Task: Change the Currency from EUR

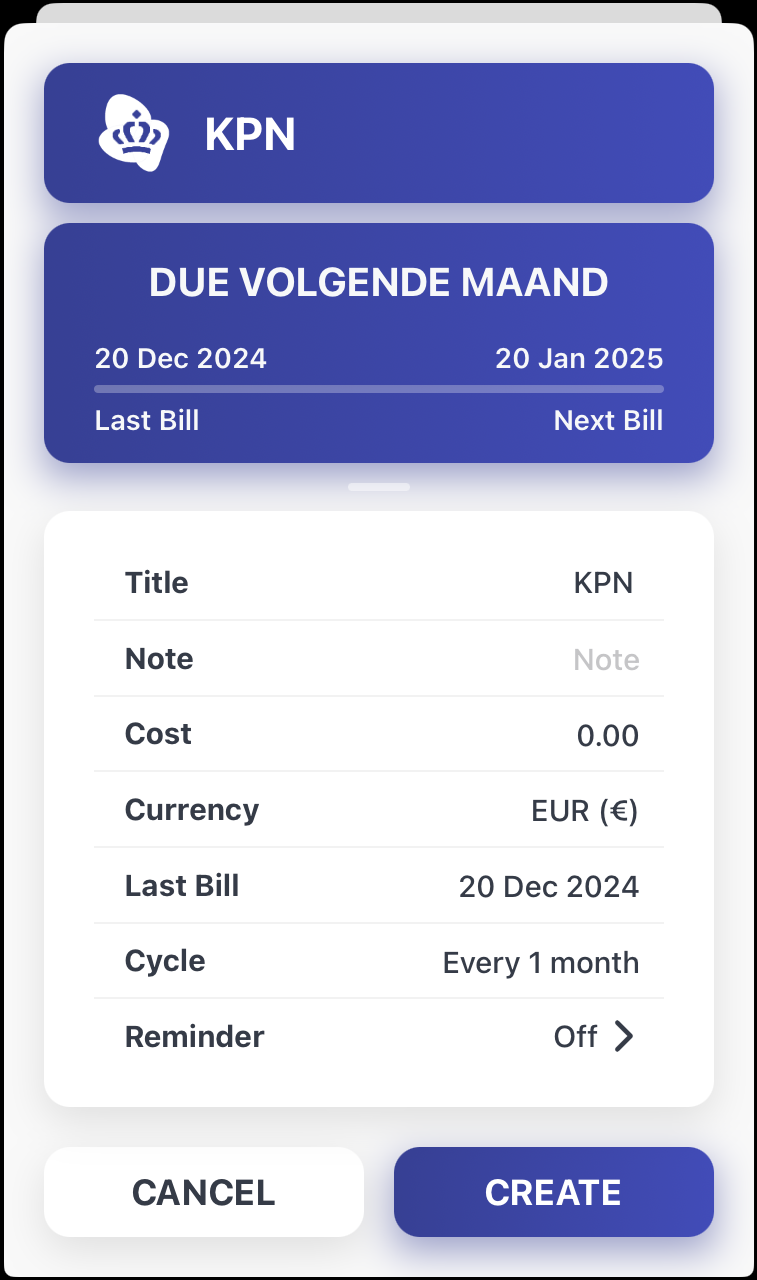Action: 584,811
